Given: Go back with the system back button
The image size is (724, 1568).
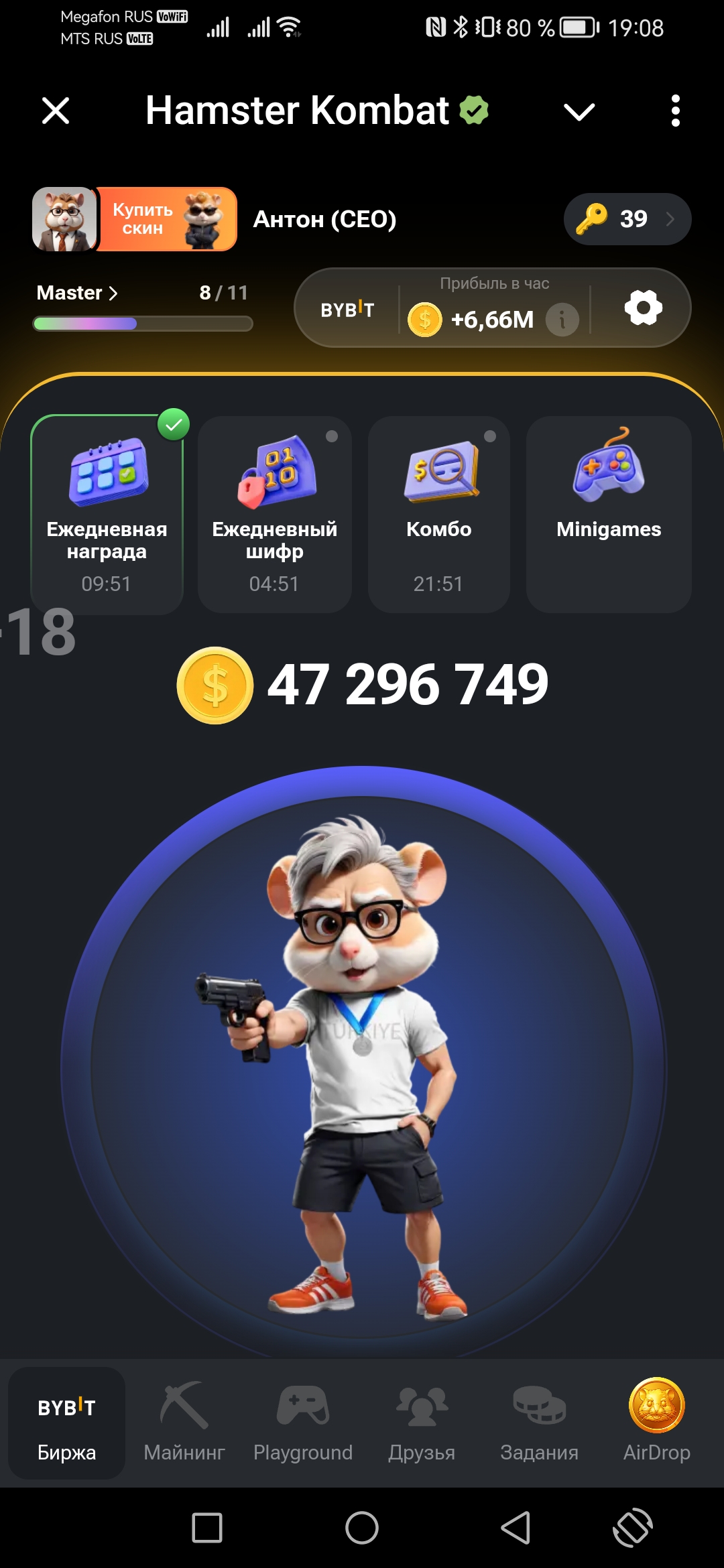Looking at the screenshot, I should coord(516,1528).
